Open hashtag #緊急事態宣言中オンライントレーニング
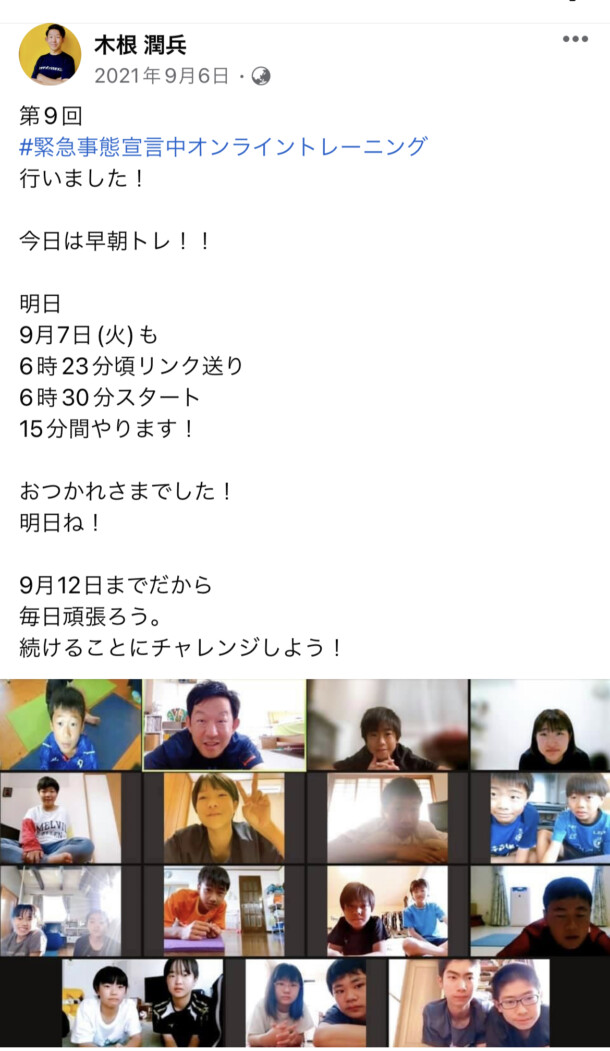The image size is (610, 1051). pos(223,146)
